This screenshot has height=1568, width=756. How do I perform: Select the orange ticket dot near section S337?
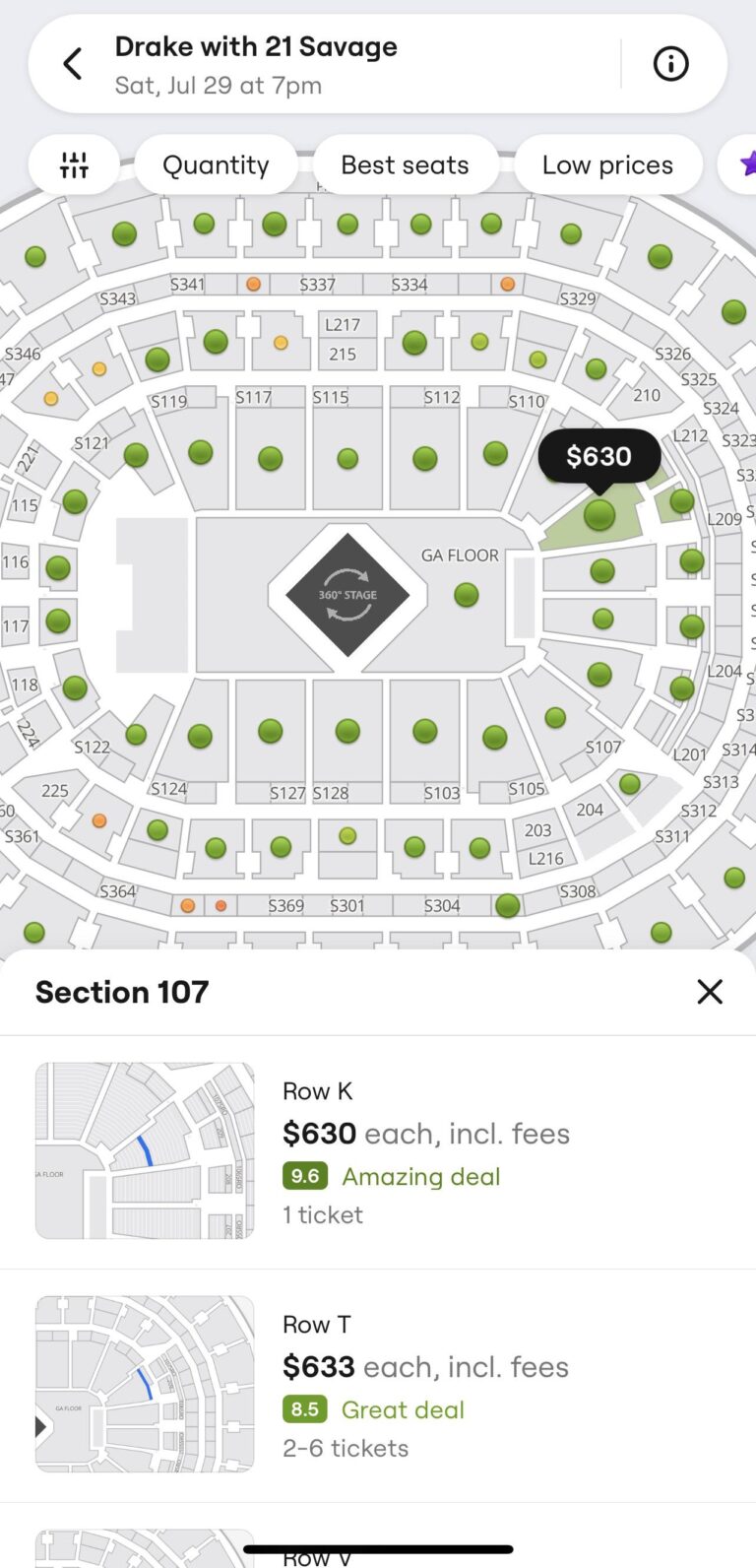click(253, 284)
